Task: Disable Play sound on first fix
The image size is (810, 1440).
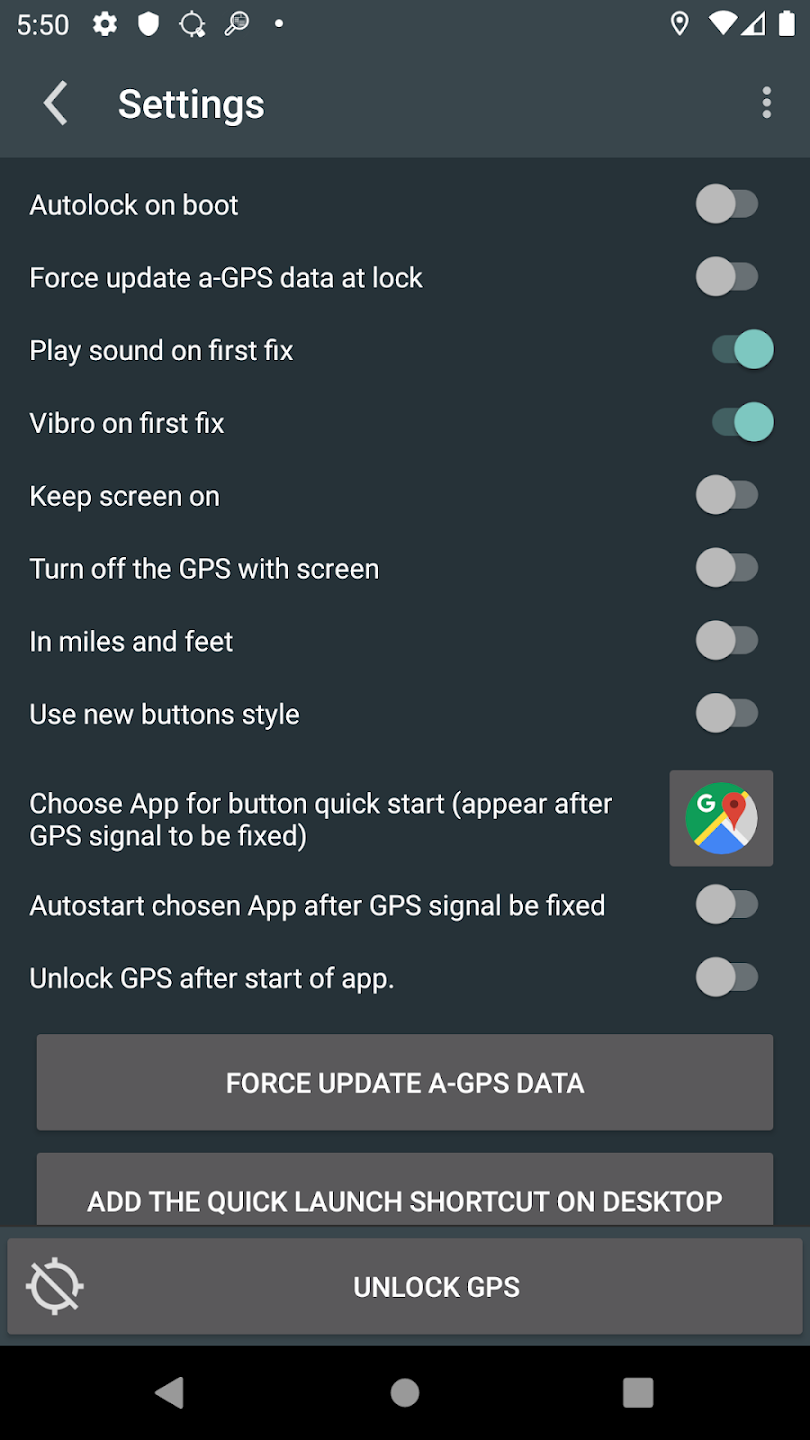Action: (742, 350)
